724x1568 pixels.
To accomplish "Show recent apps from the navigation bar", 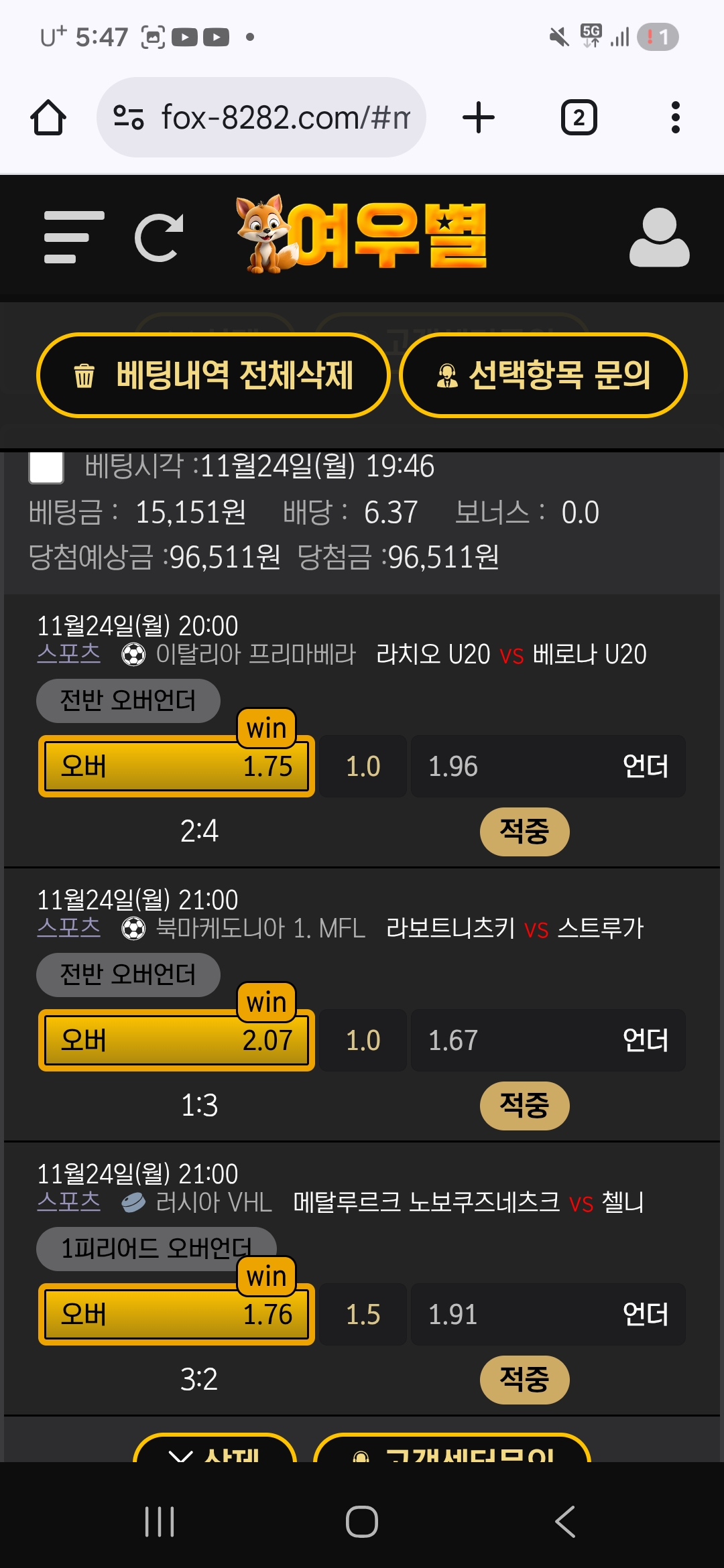I will (160, 1521).
